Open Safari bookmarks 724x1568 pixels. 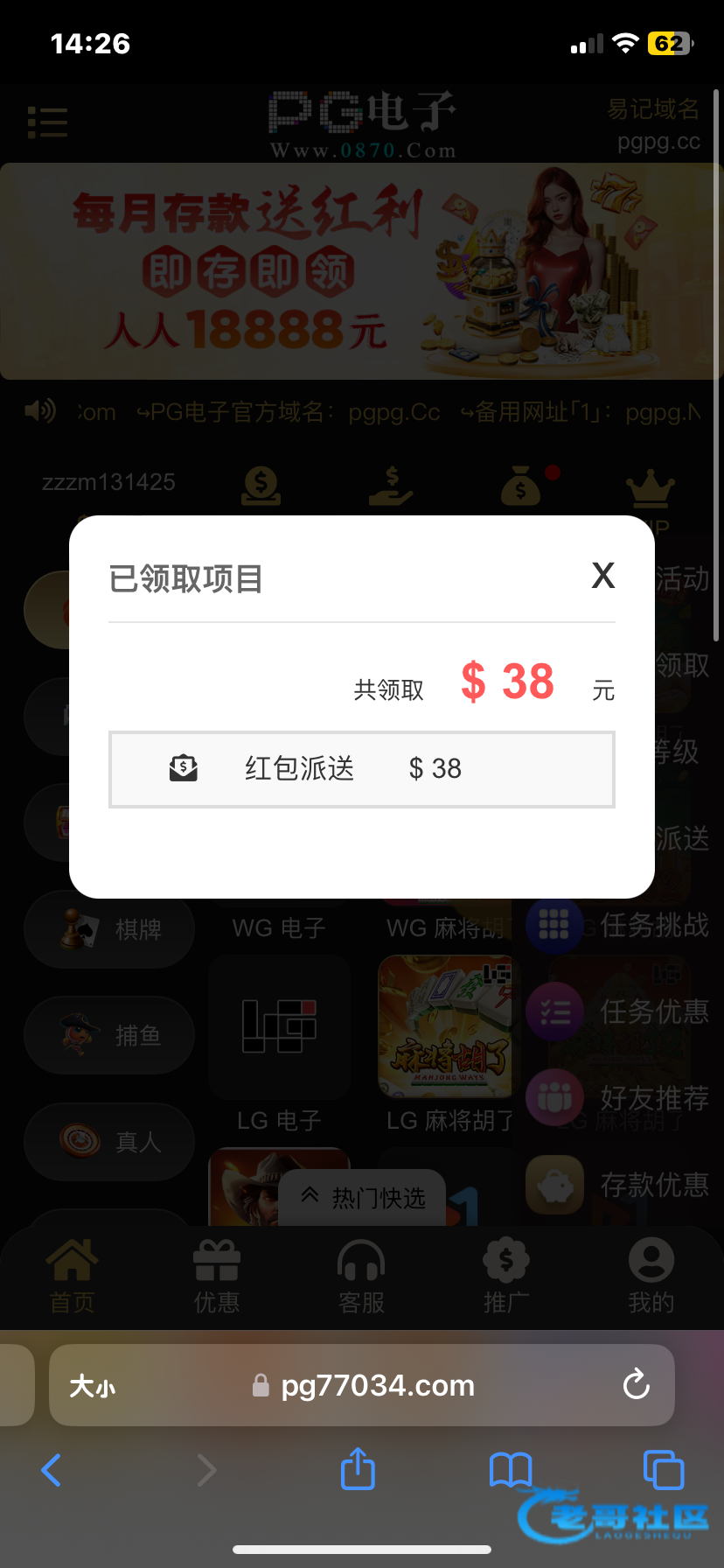[x=511, y=1469]
